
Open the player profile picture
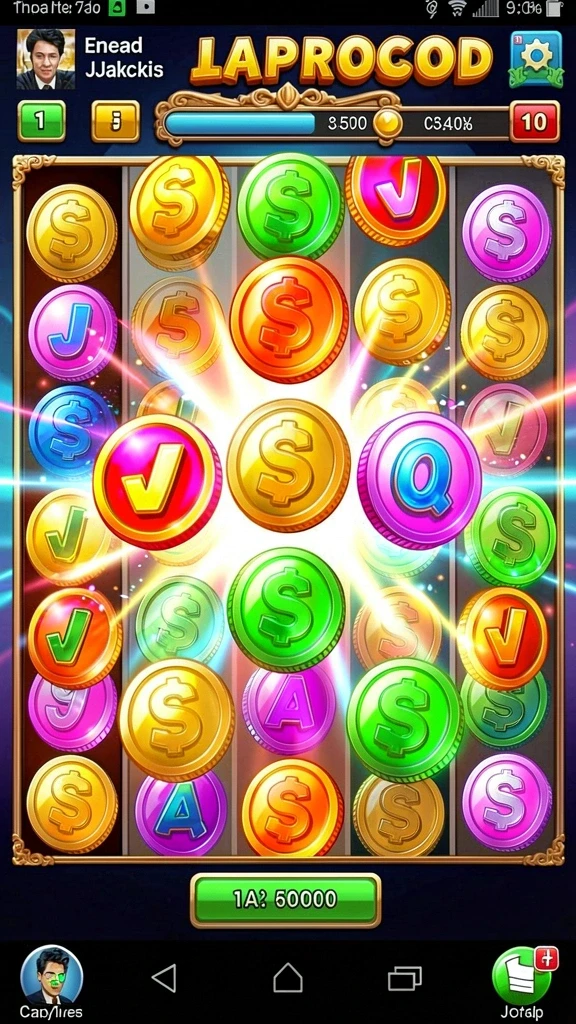46,59
